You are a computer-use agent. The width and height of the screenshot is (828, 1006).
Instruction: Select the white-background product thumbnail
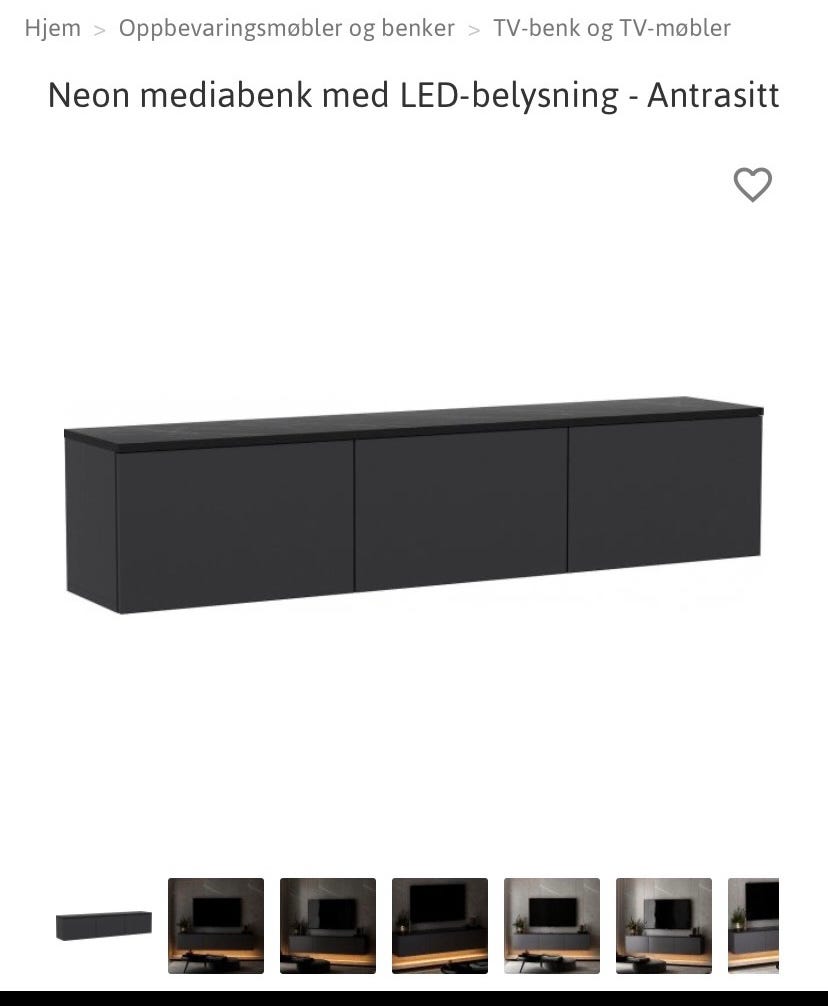click(102, 924)
